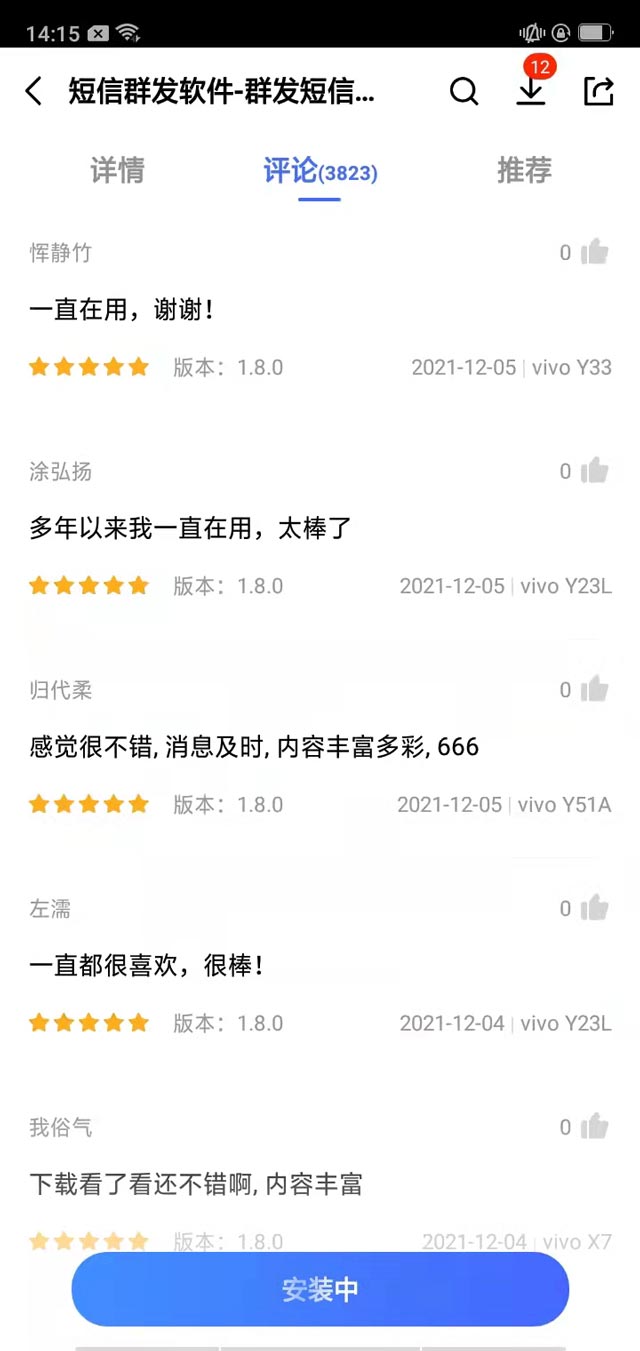Switch to the 推荐 tab
640x1351 pixels.
point(524,171)
